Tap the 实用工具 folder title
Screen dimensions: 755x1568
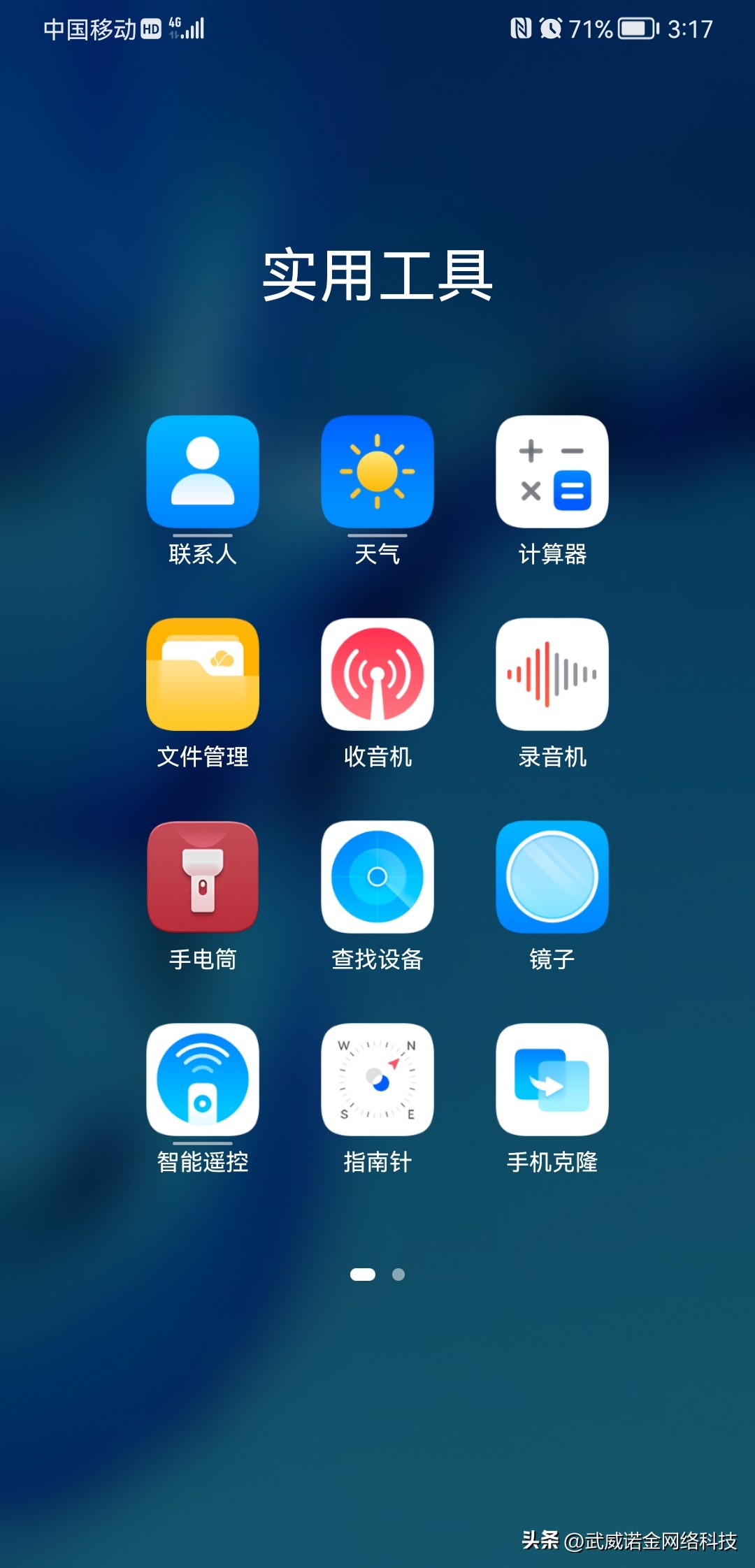(x=377, y=275)
